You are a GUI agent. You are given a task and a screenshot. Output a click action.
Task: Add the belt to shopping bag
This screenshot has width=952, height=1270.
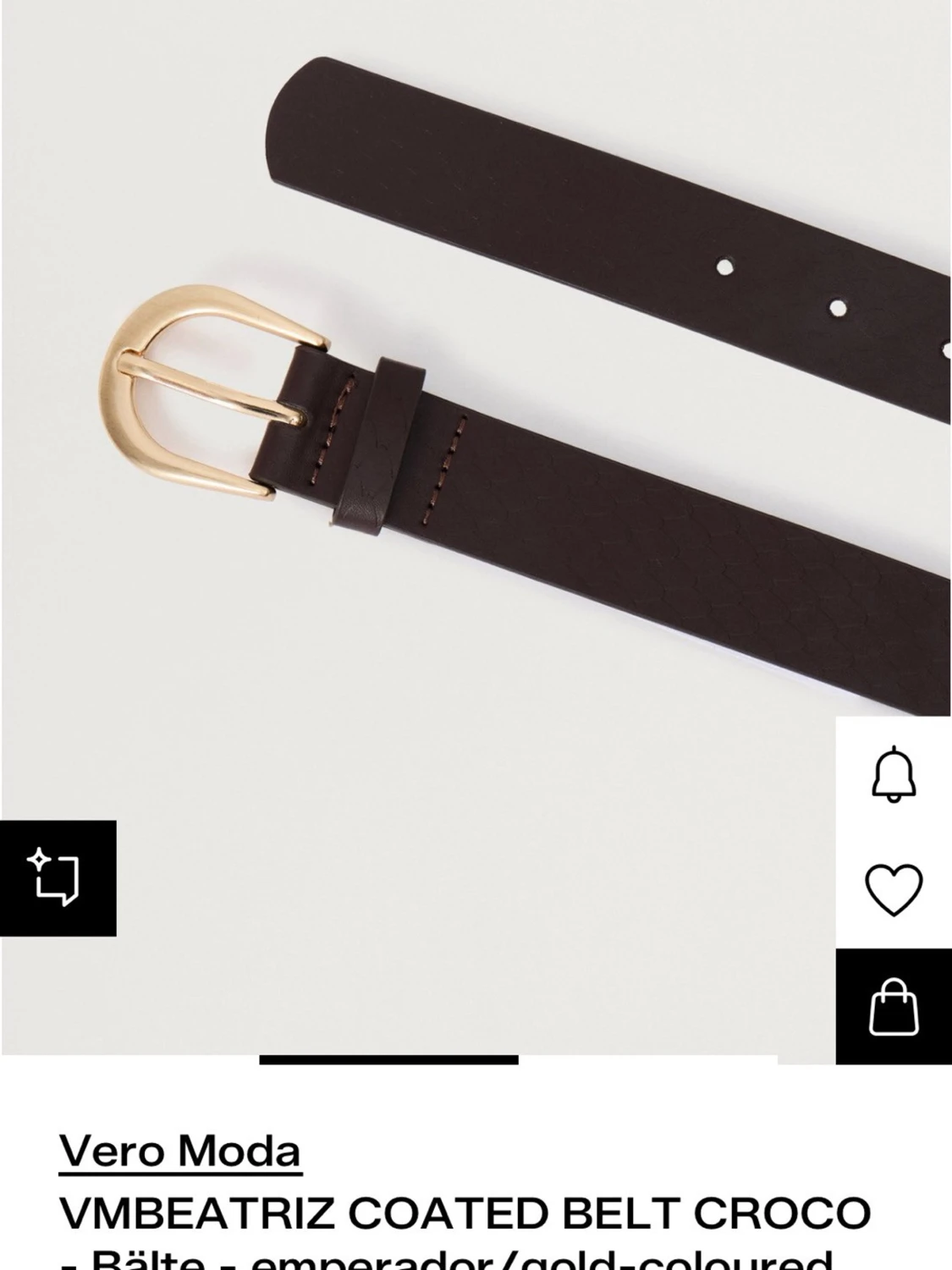click(894, 1007)
